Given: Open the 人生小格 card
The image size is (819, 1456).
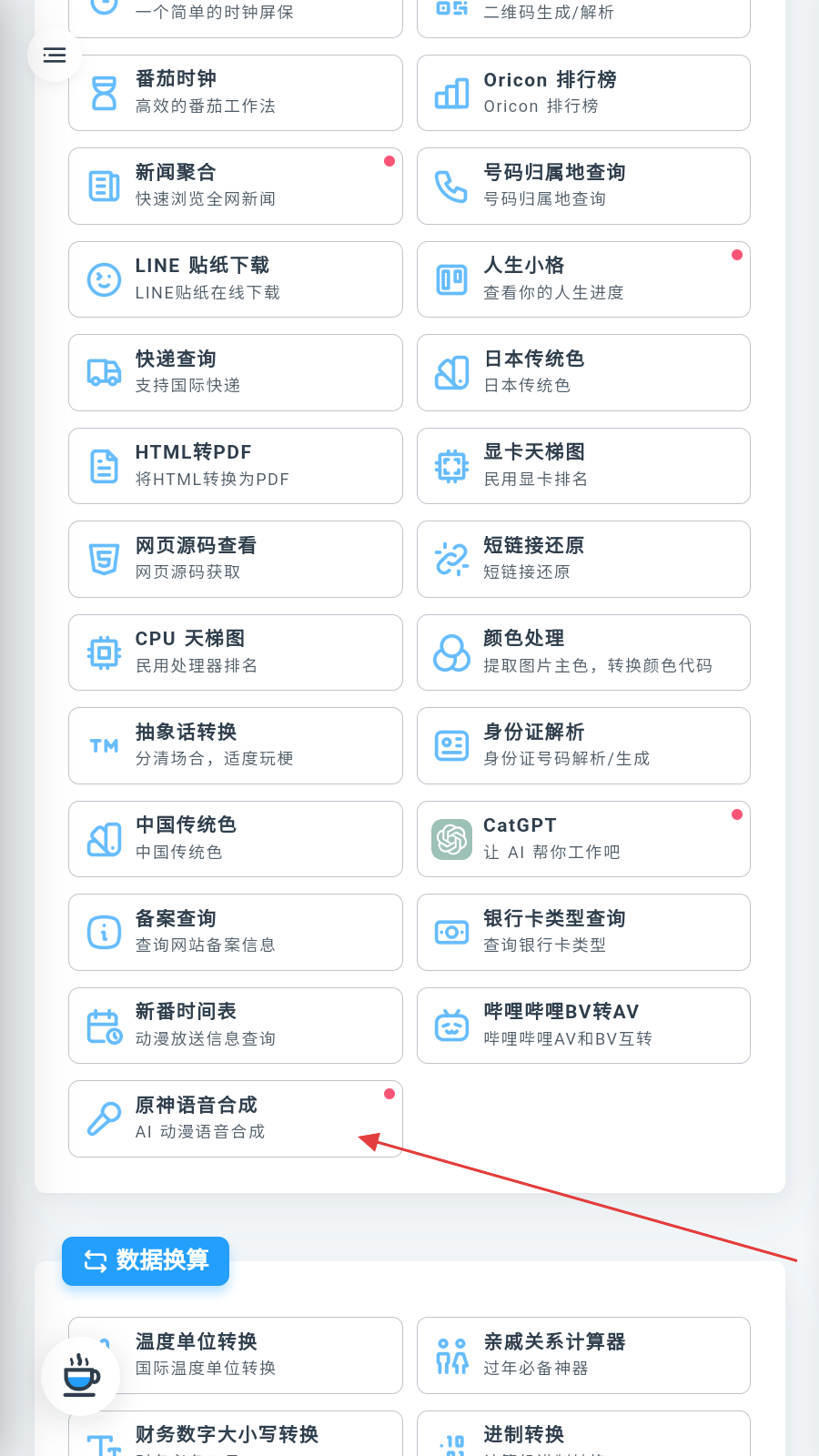Looking at the screenshot, I should [x=583, y=279].
